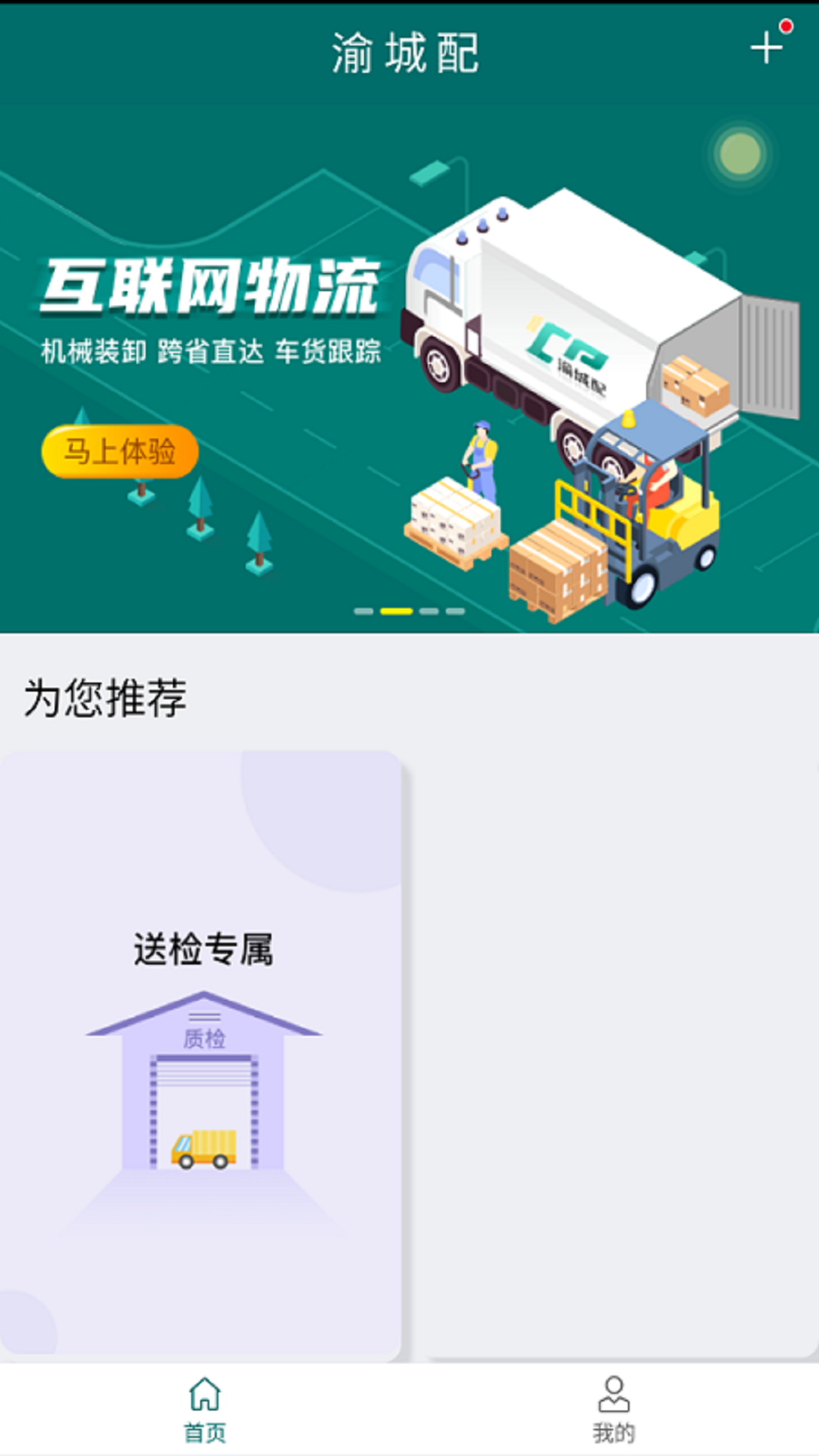Switch to the 我的 tab
The width and height of the screenshot is (819, 1456).
pos(613,1410)
